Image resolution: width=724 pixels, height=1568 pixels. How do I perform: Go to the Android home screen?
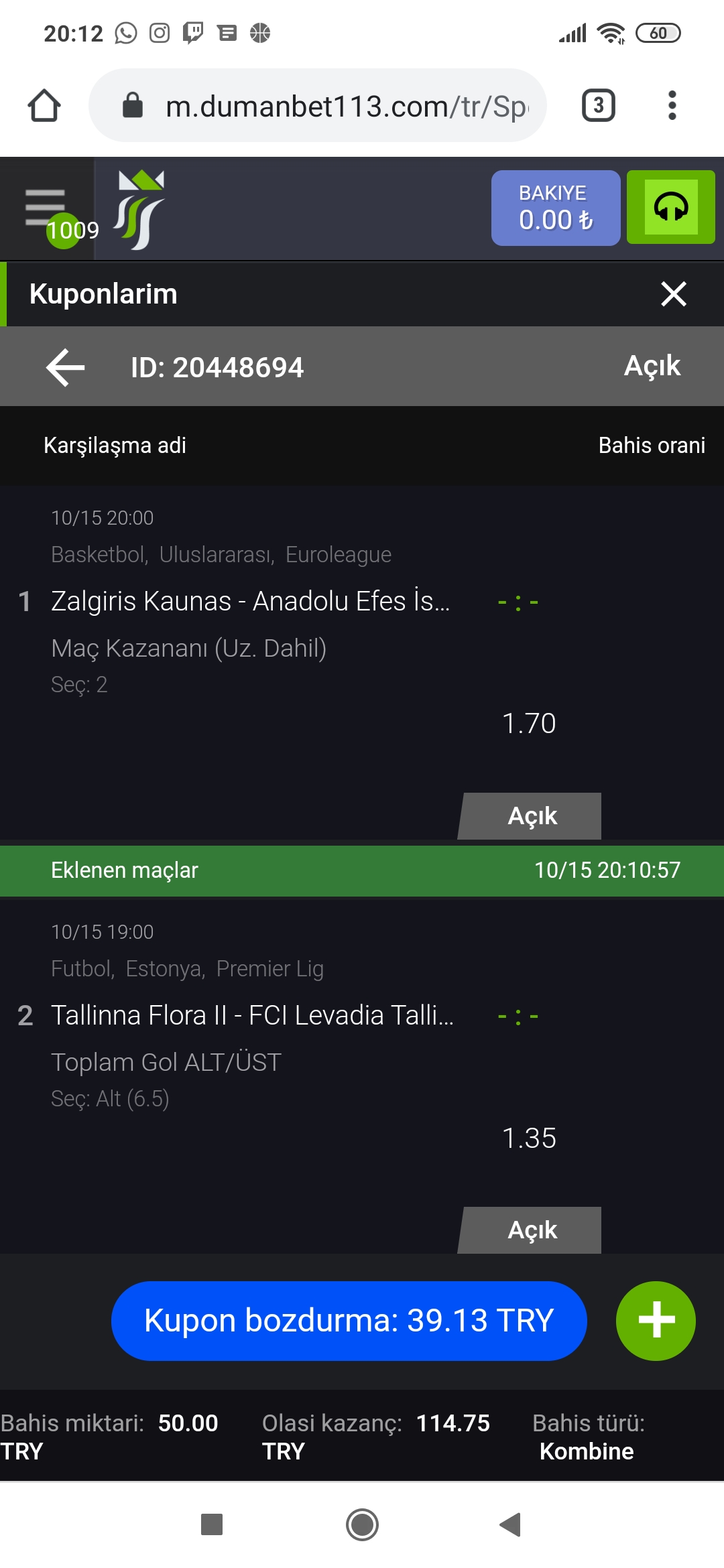point(362,1524)
